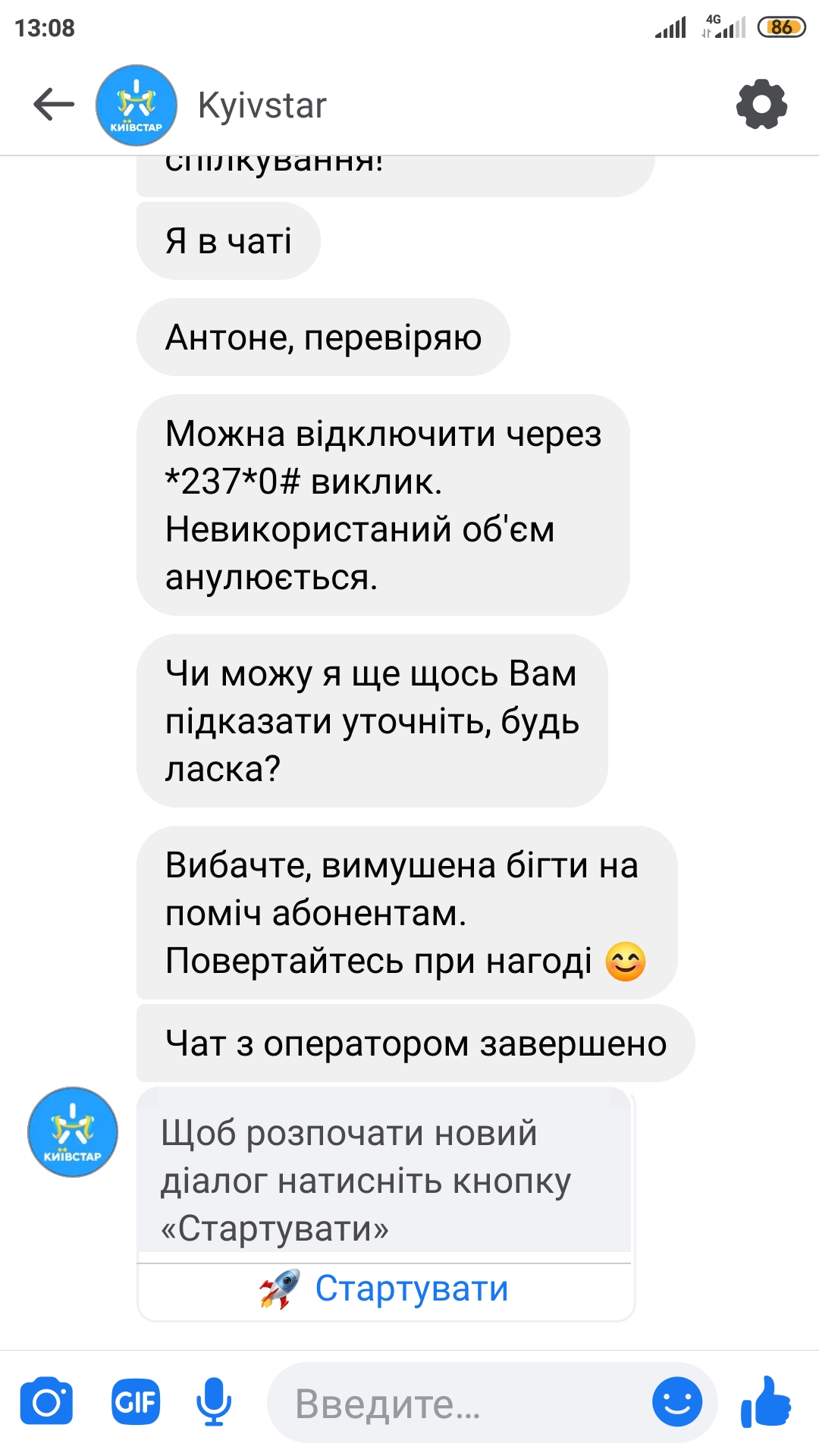The height and width of the screenshot is (1456, 819).
Task: Go back from the Kyivstar chat
Action: [54, 105]
